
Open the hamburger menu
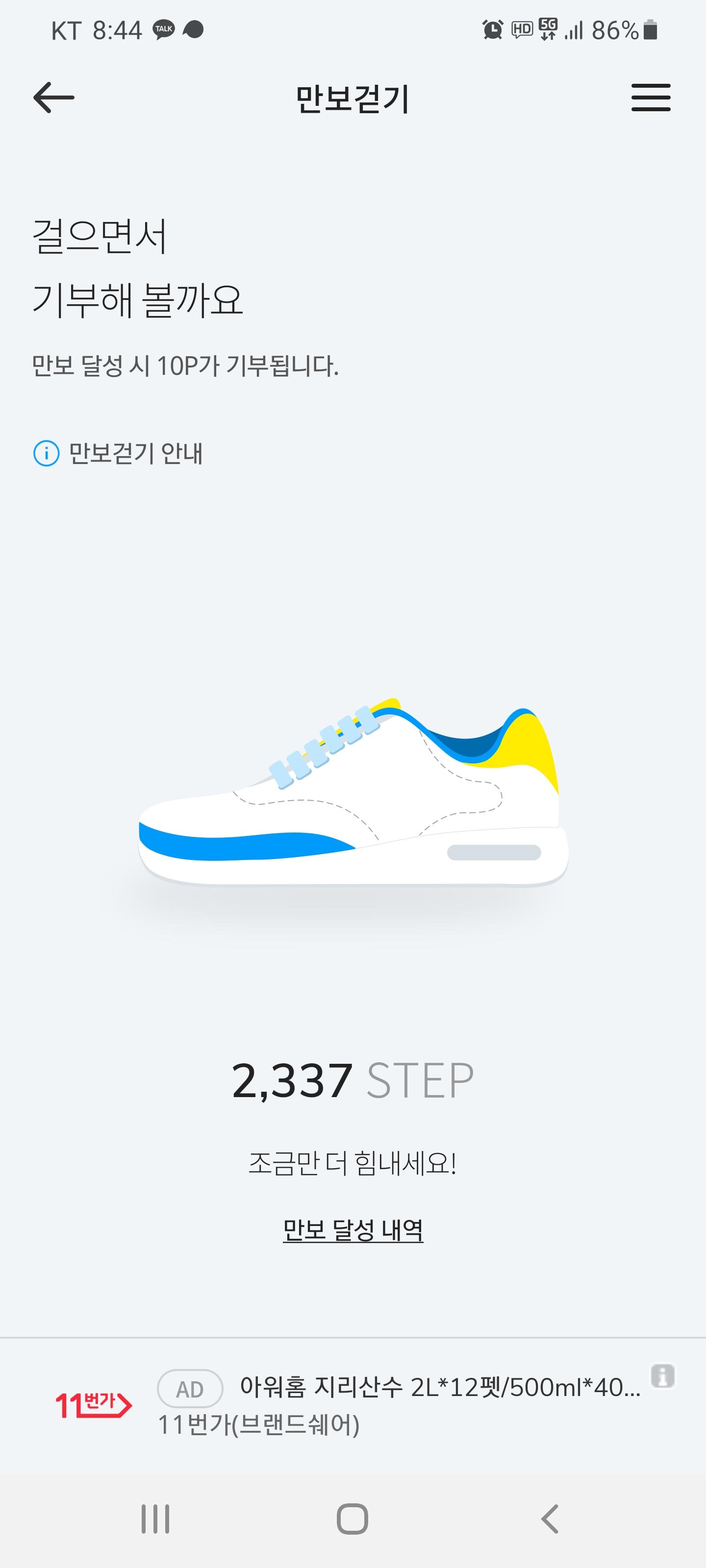click(650, 98)
